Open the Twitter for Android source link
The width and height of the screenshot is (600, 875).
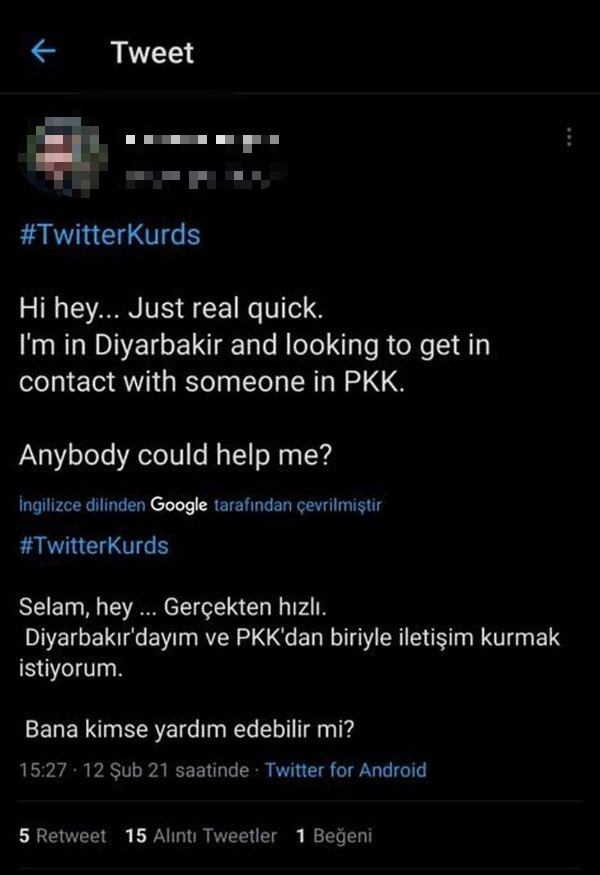tap(345, 770)
